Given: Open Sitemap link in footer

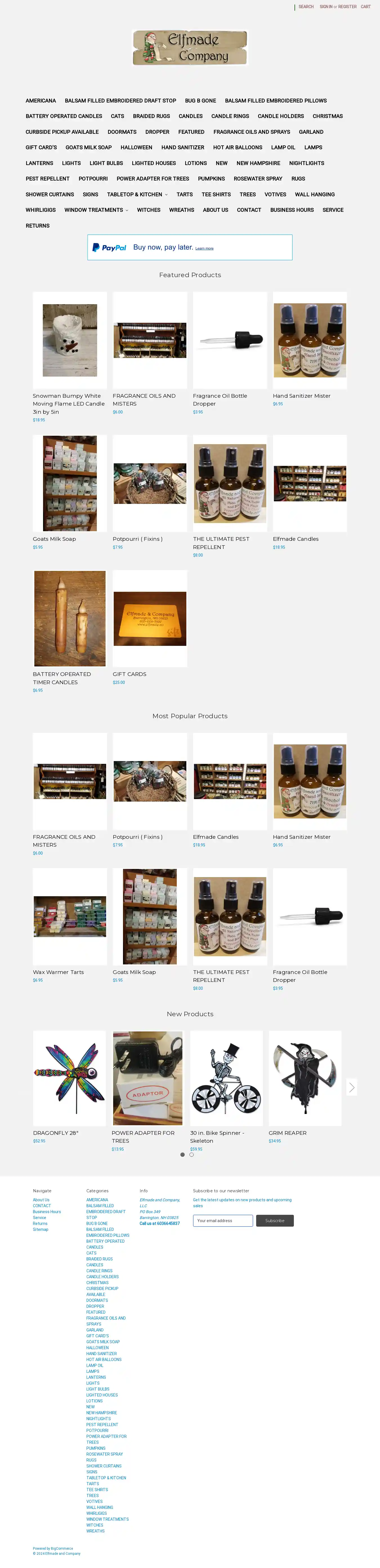Looking at the screenshot, I should [x=40, y=1229].
